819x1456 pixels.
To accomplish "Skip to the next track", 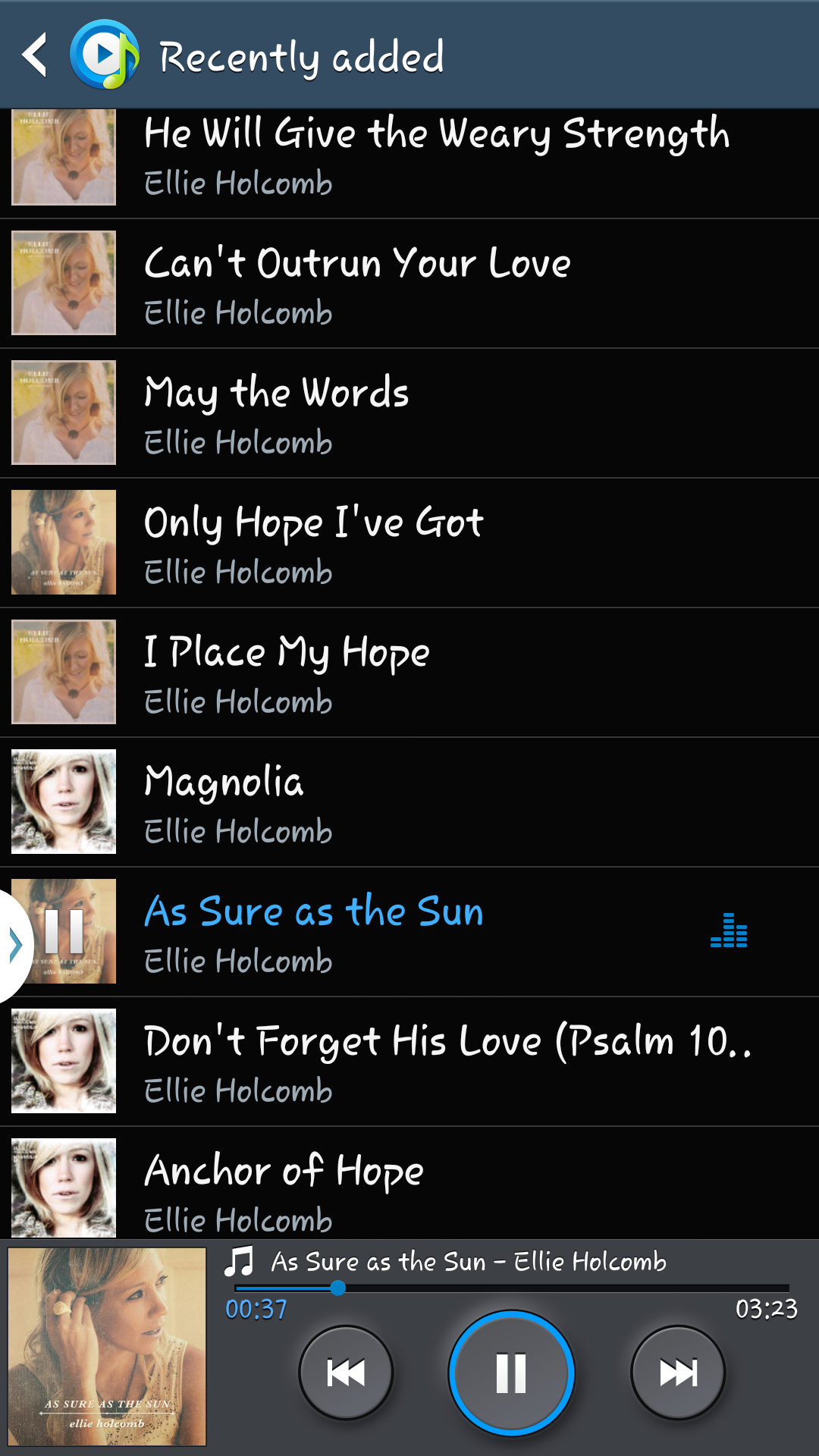I will (678, 1373).
